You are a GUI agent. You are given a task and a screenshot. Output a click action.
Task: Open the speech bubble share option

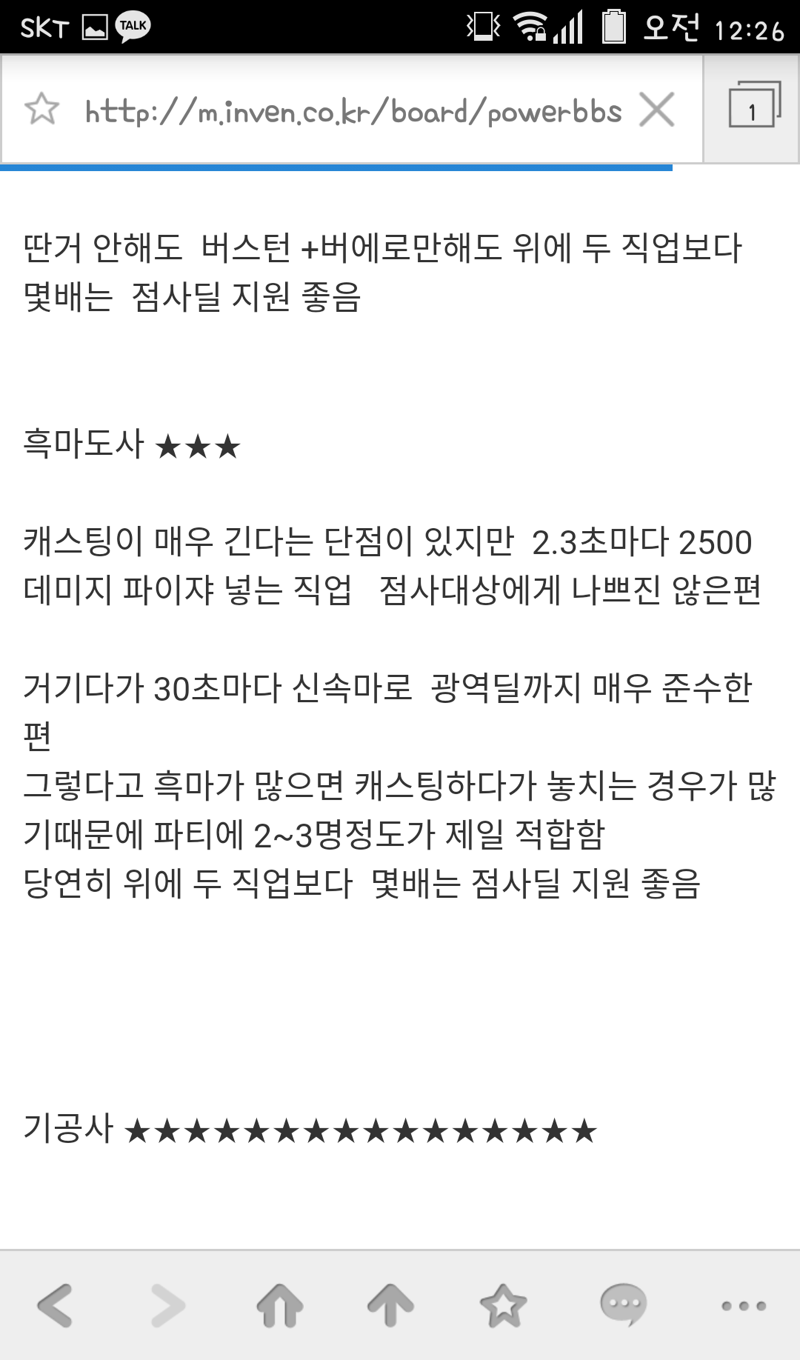click(x=623, y=1304)
